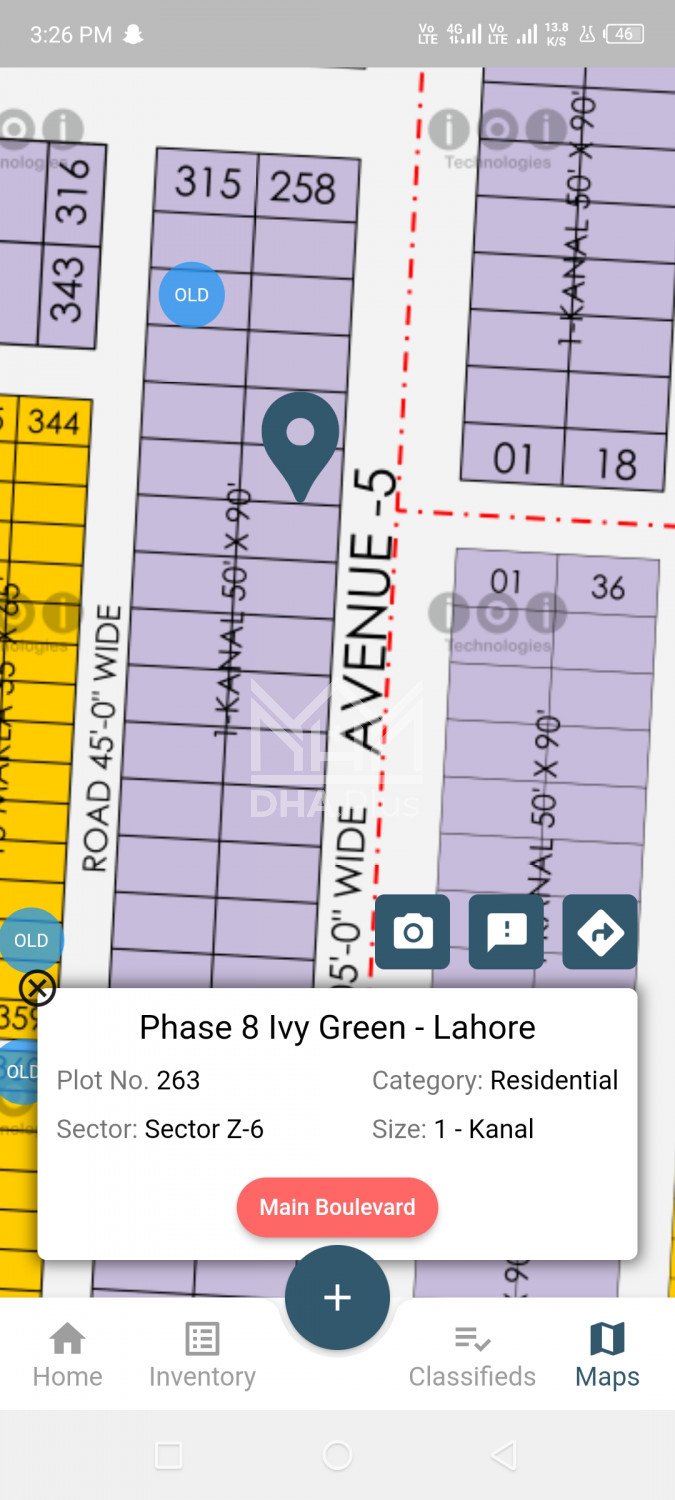The height and width of the screenshot is (1500, 675).
Task: Tap the OLD marker below plot 315
Action: tap(192, 295)
